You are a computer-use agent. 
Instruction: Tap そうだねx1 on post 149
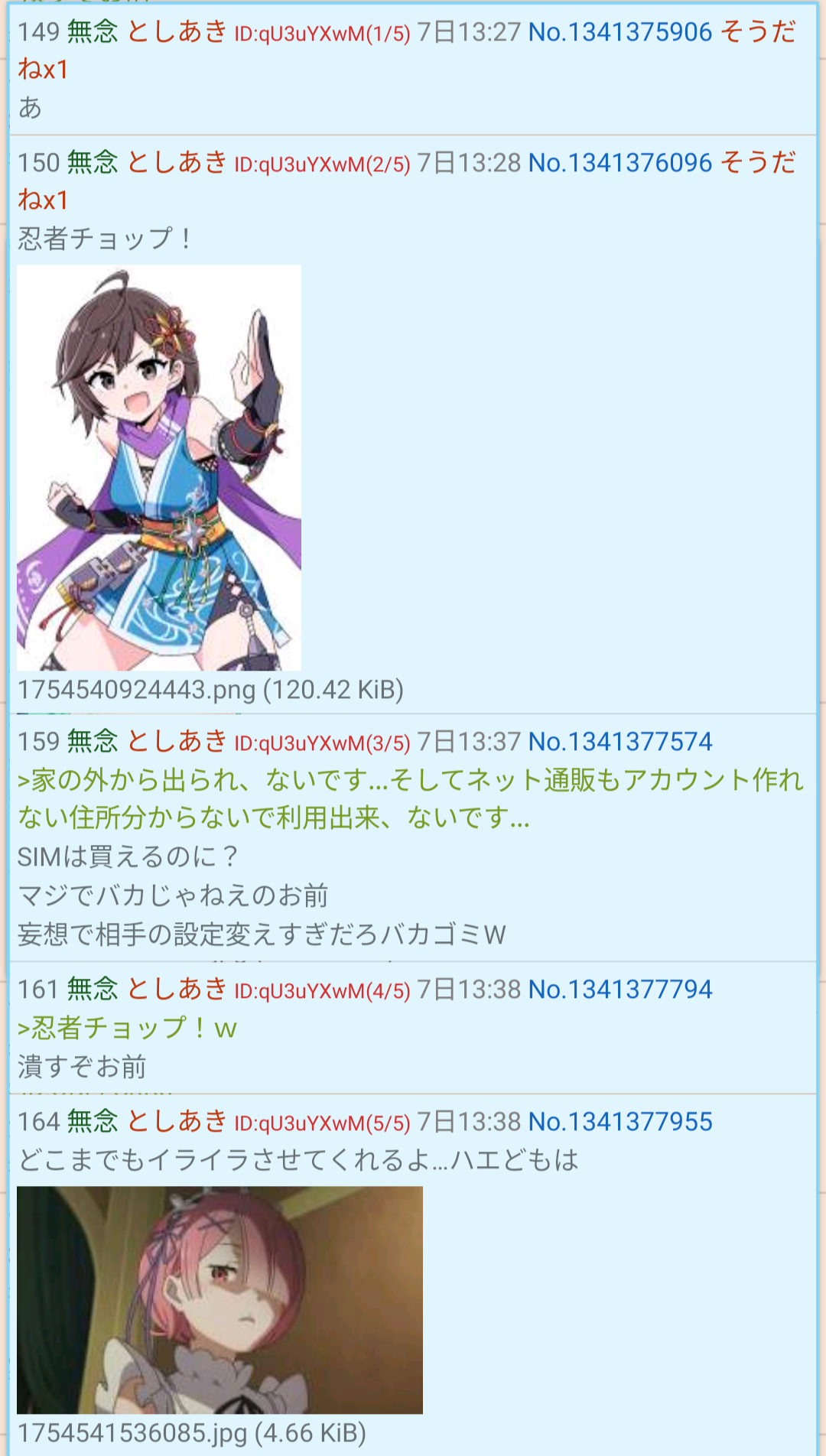pos(757,32)
